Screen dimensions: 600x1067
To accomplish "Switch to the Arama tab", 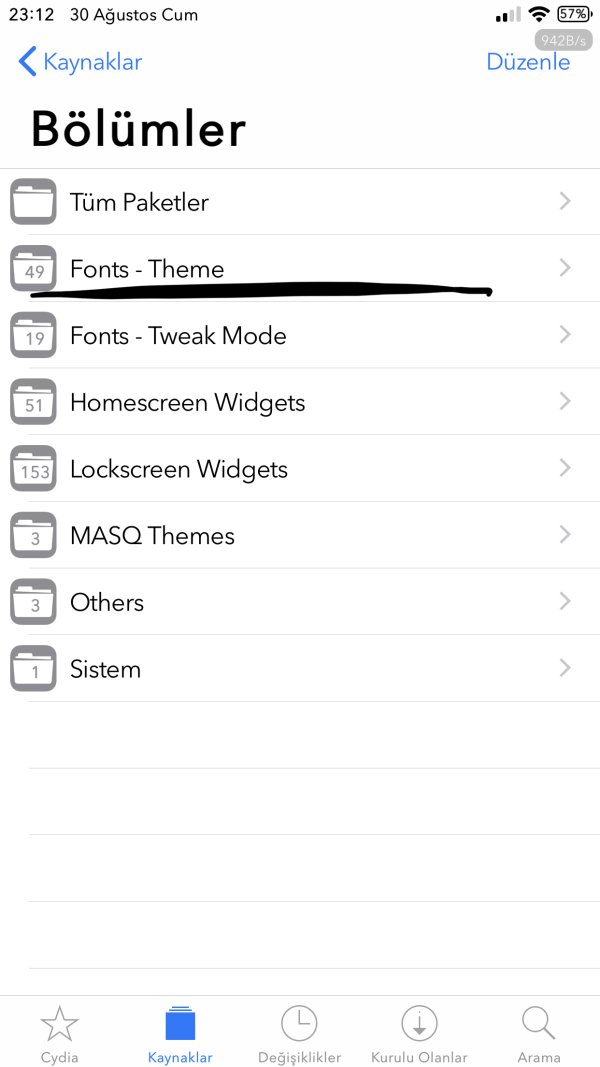I will click(539, 1034).
